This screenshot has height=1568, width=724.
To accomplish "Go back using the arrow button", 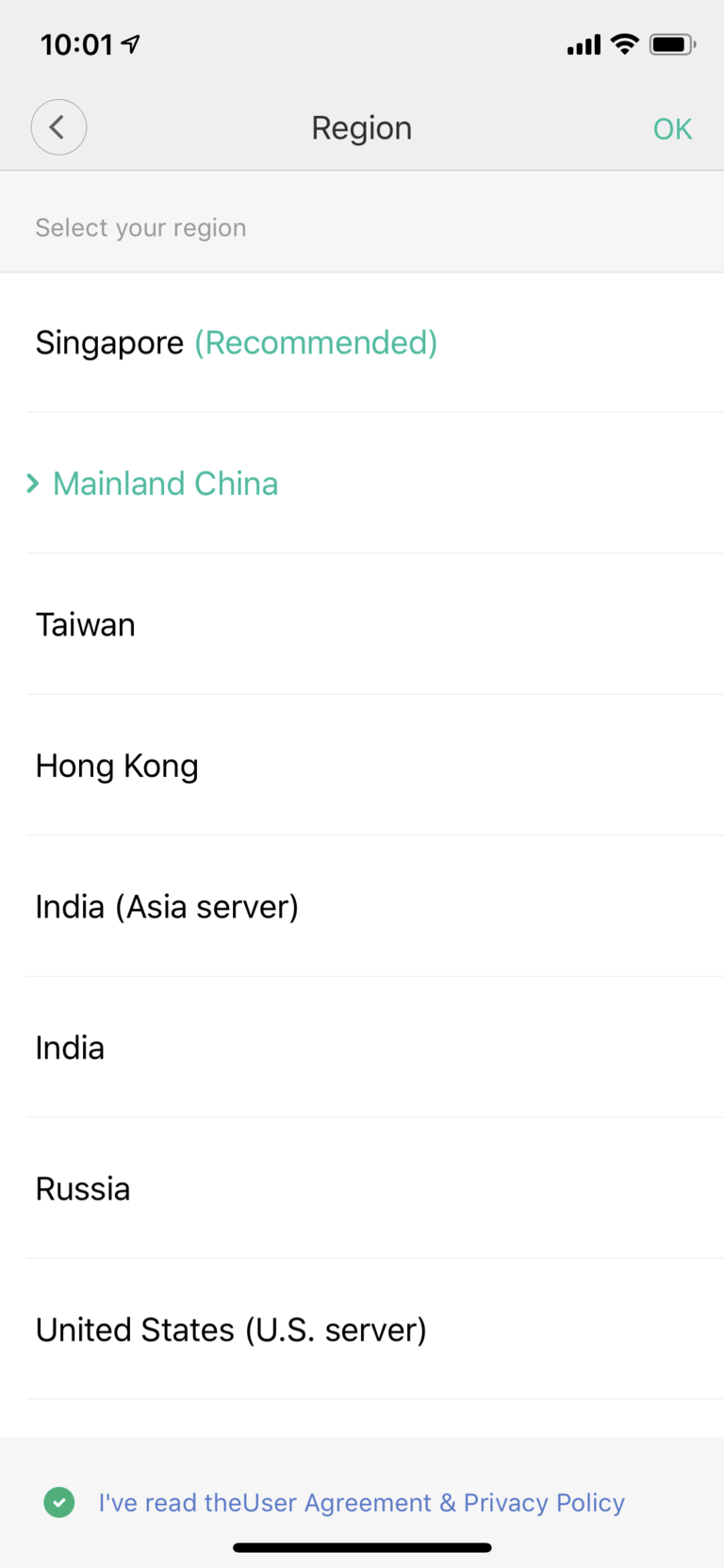I will pyautogui.click(x=58, y=127).
